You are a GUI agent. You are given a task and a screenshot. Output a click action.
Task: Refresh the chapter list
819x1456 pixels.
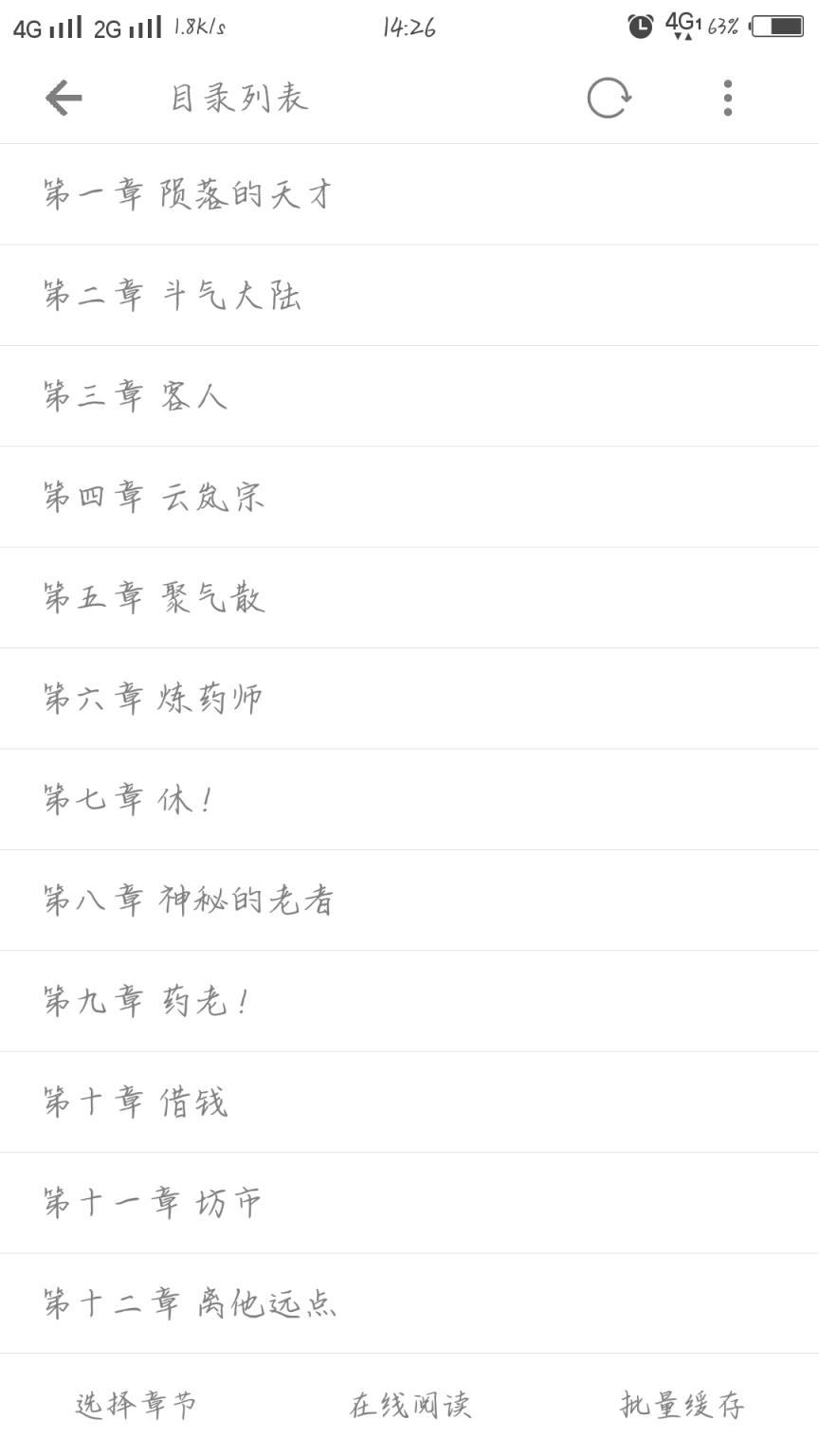[610, 98]
